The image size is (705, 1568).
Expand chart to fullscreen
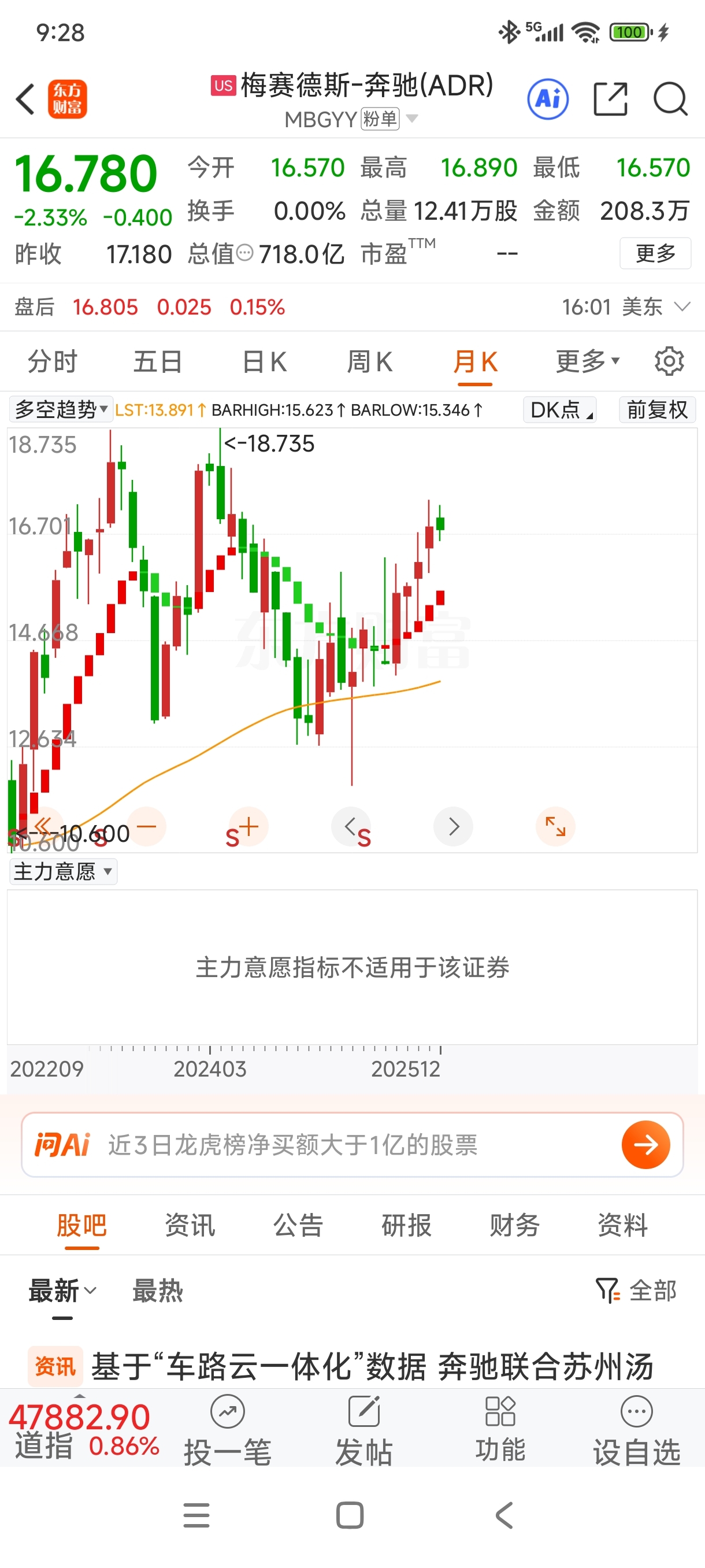[x=555, y=826]
